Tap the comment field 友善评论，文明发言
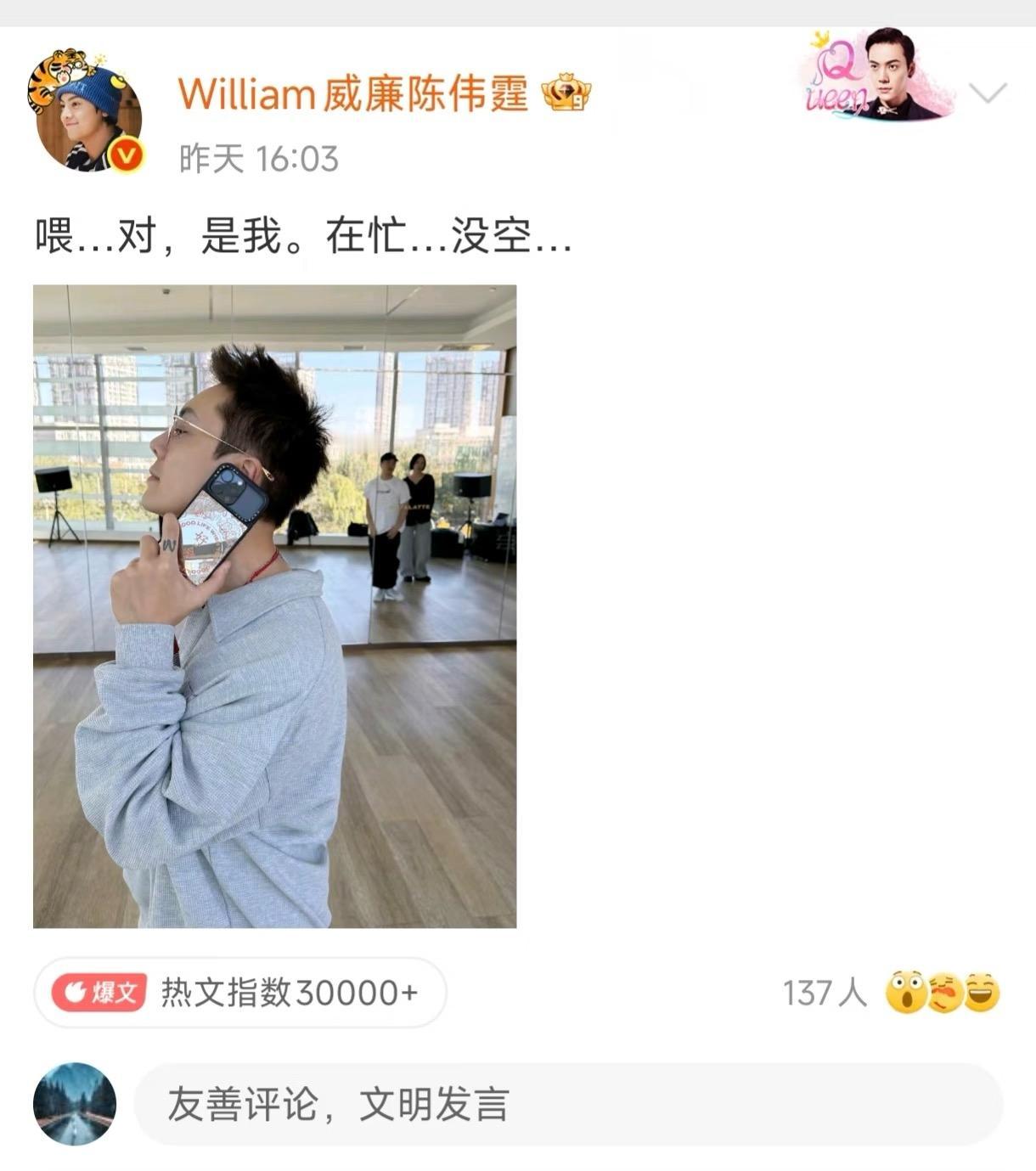 click(x=567, y=1104)
